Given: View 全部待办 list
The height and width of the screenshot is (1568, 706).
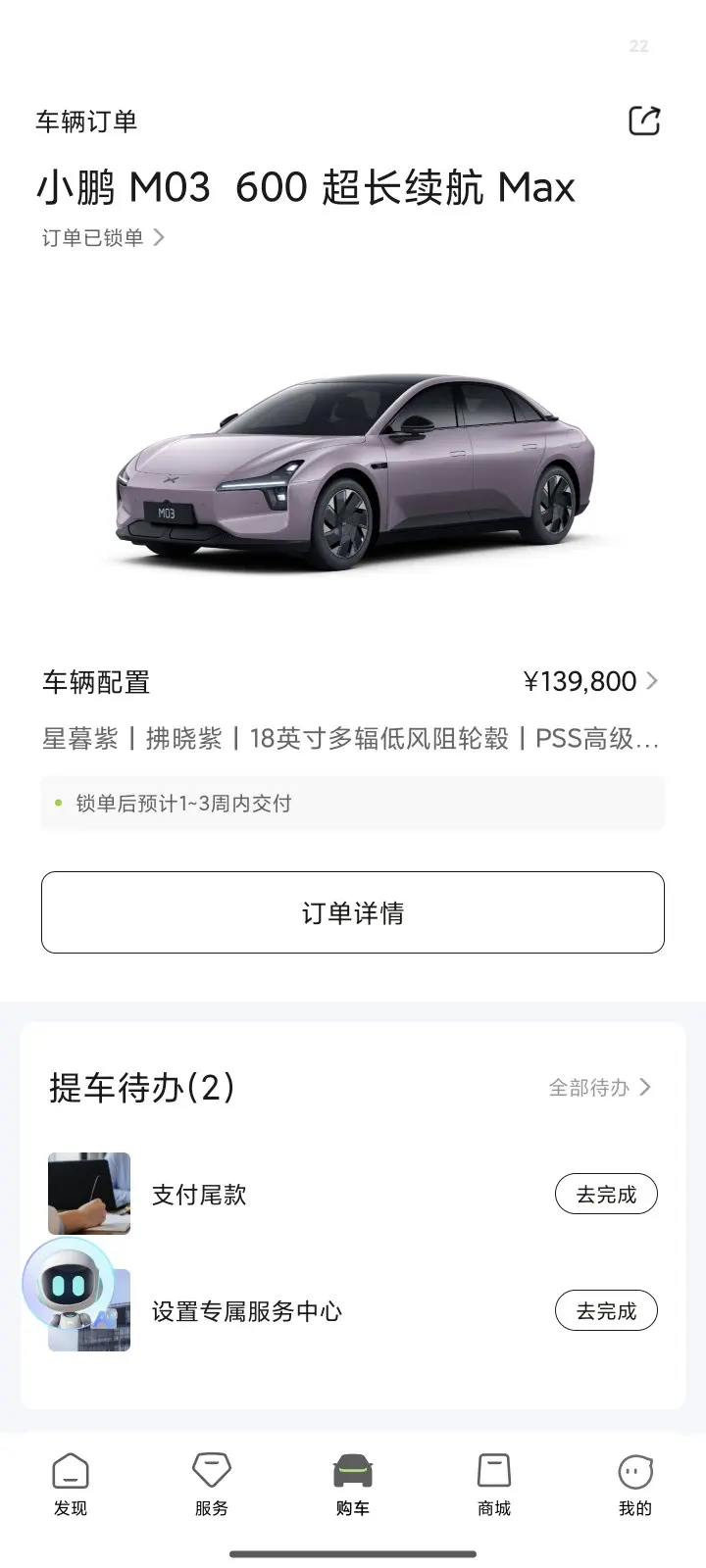Looking at the screenshot, I should [x=599, y=1088].
